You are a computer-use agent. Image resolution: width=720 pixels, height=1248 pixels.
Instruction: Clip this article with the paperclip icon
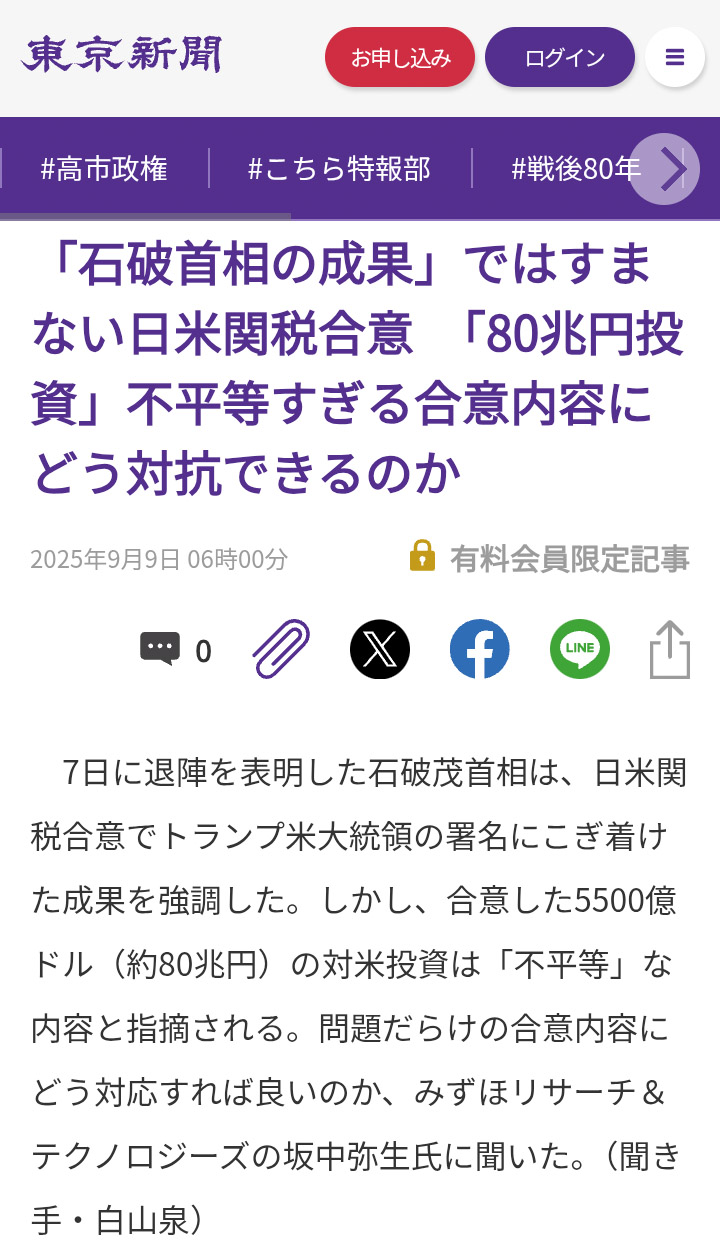click(x=281, y=650)
